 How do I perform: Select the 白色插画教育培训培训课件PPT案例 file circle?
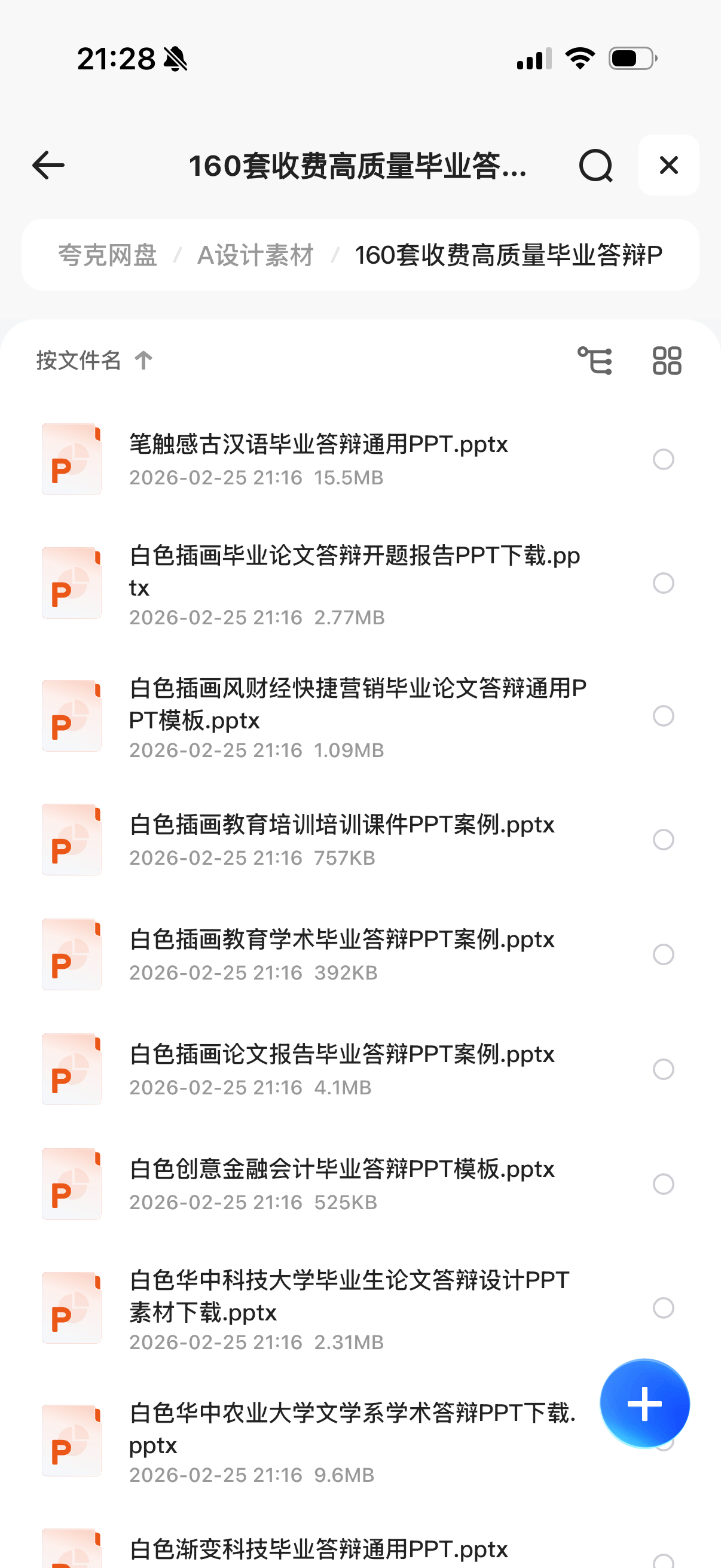[663, 840]
